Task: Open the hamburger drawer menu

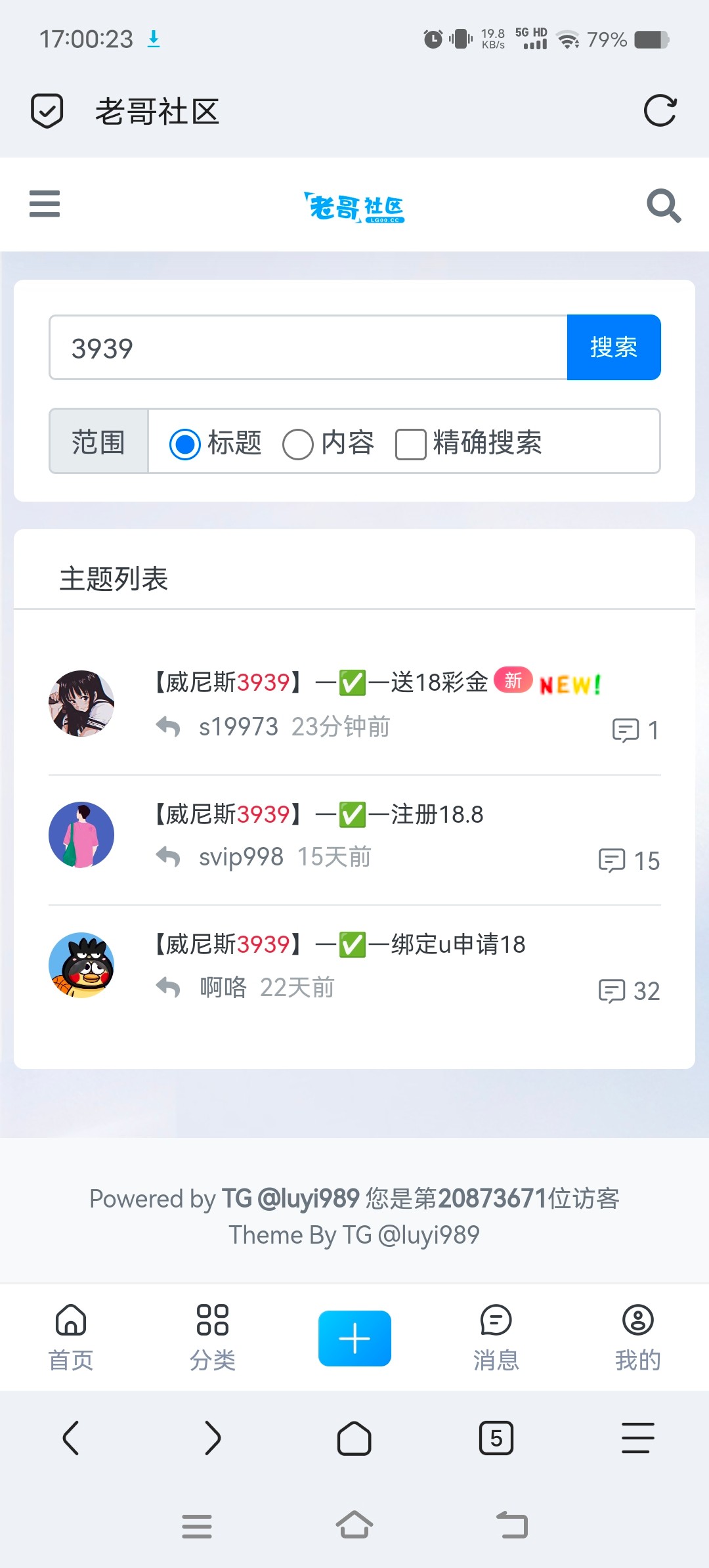Action: click(x=45, y=204)
